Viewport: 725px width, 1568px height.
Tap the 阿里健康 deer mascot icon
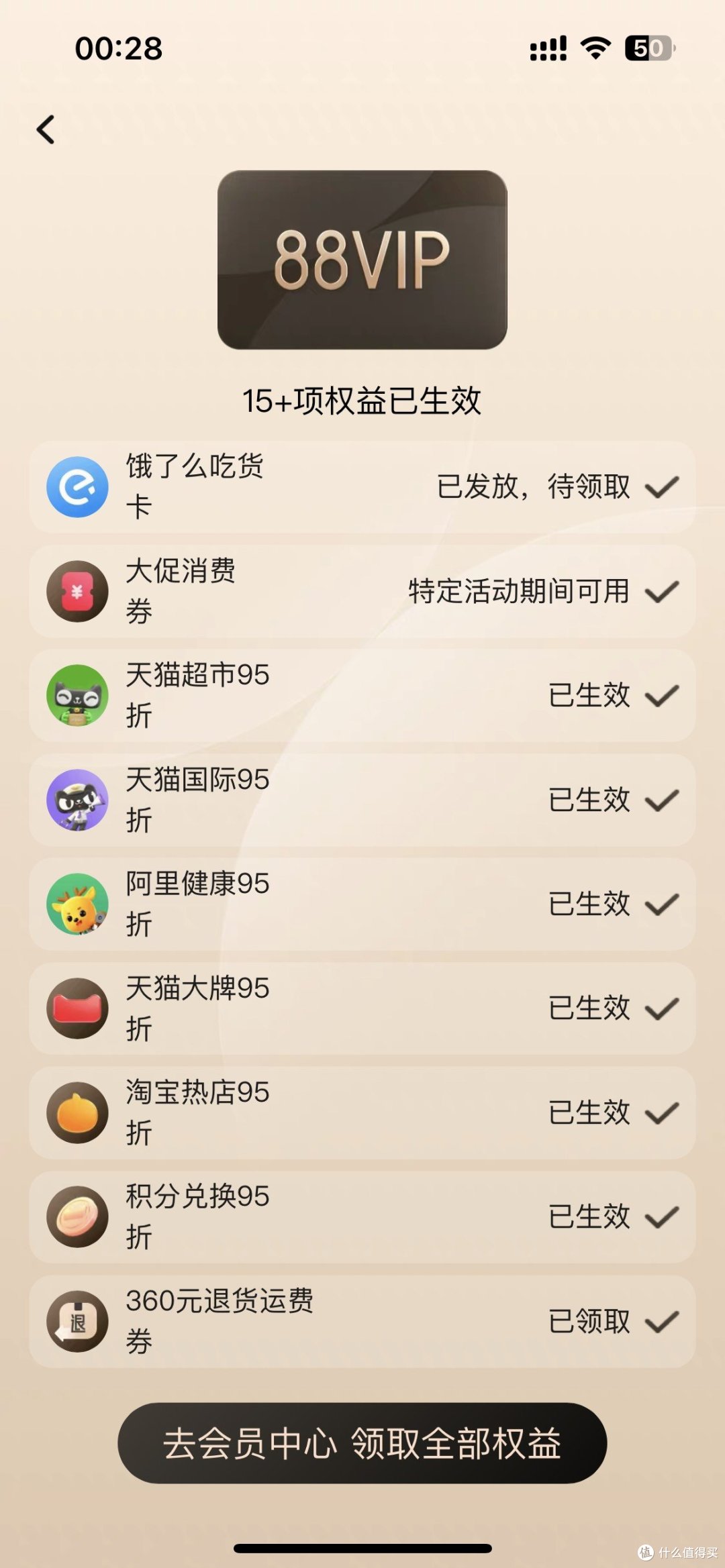[79, 904]
